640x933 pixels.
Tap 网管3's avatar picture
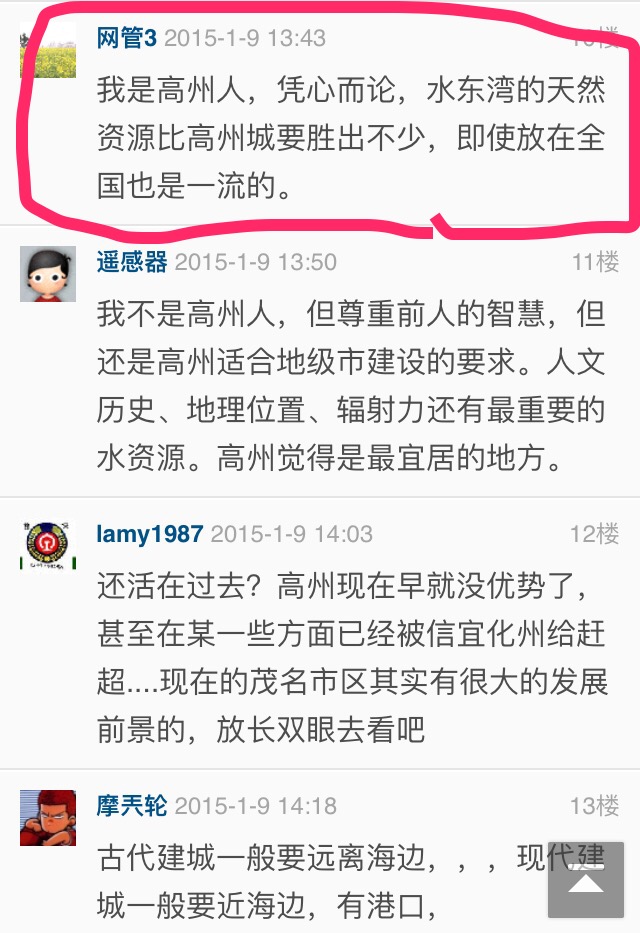48,50
